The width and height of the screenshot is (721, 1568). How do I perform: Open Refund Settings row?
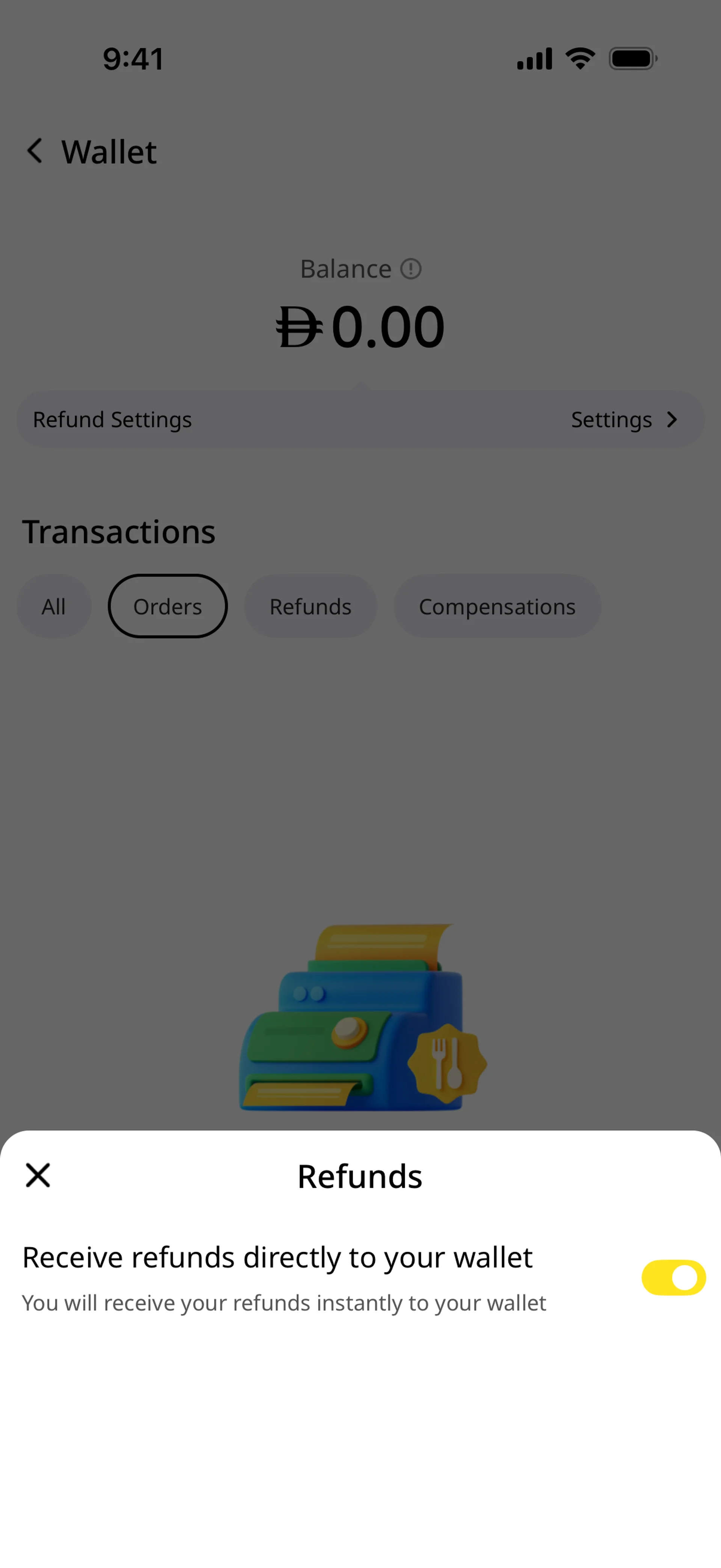[x=360, y=419]
